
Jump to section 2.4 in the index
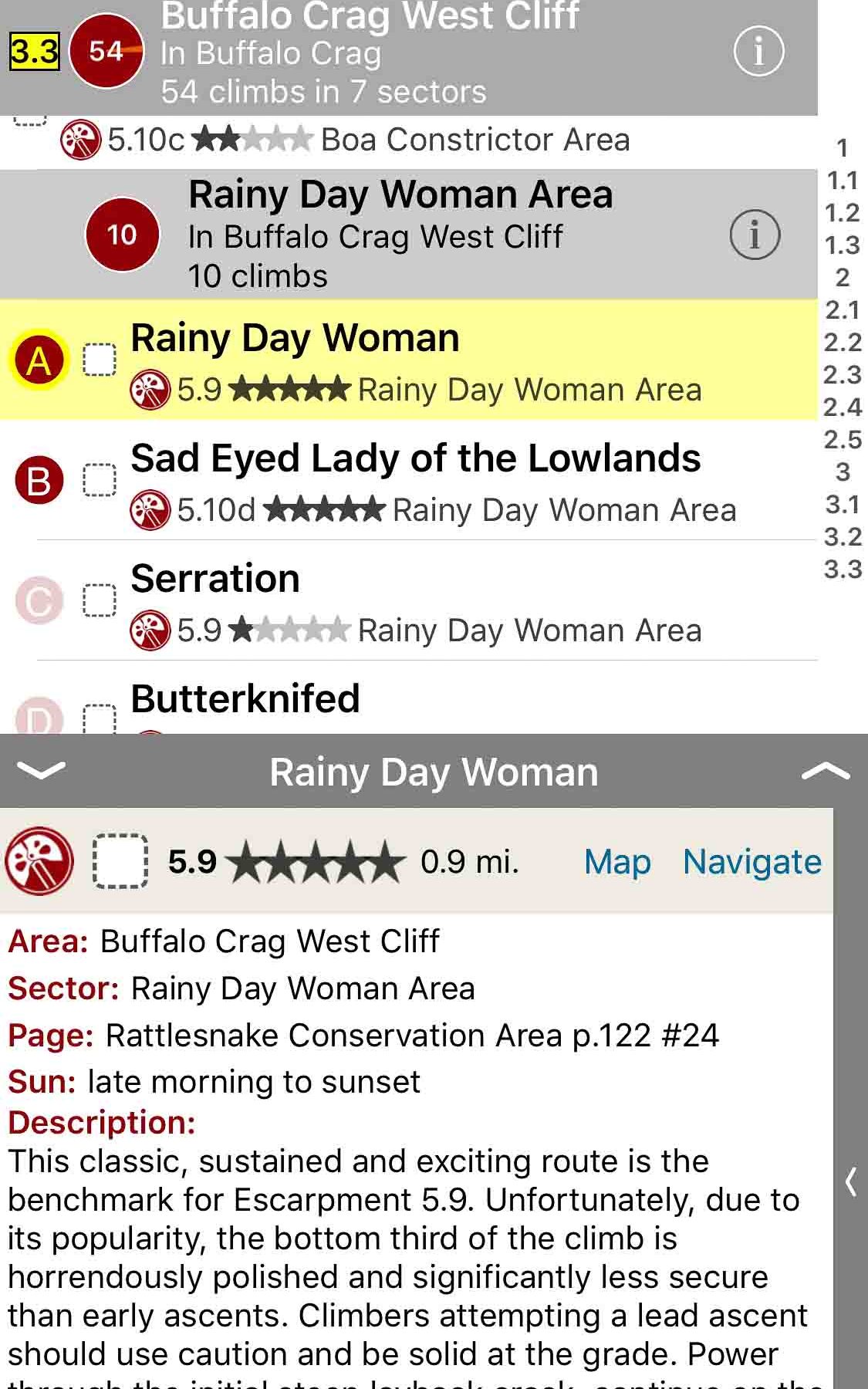(x=842, y=407)
